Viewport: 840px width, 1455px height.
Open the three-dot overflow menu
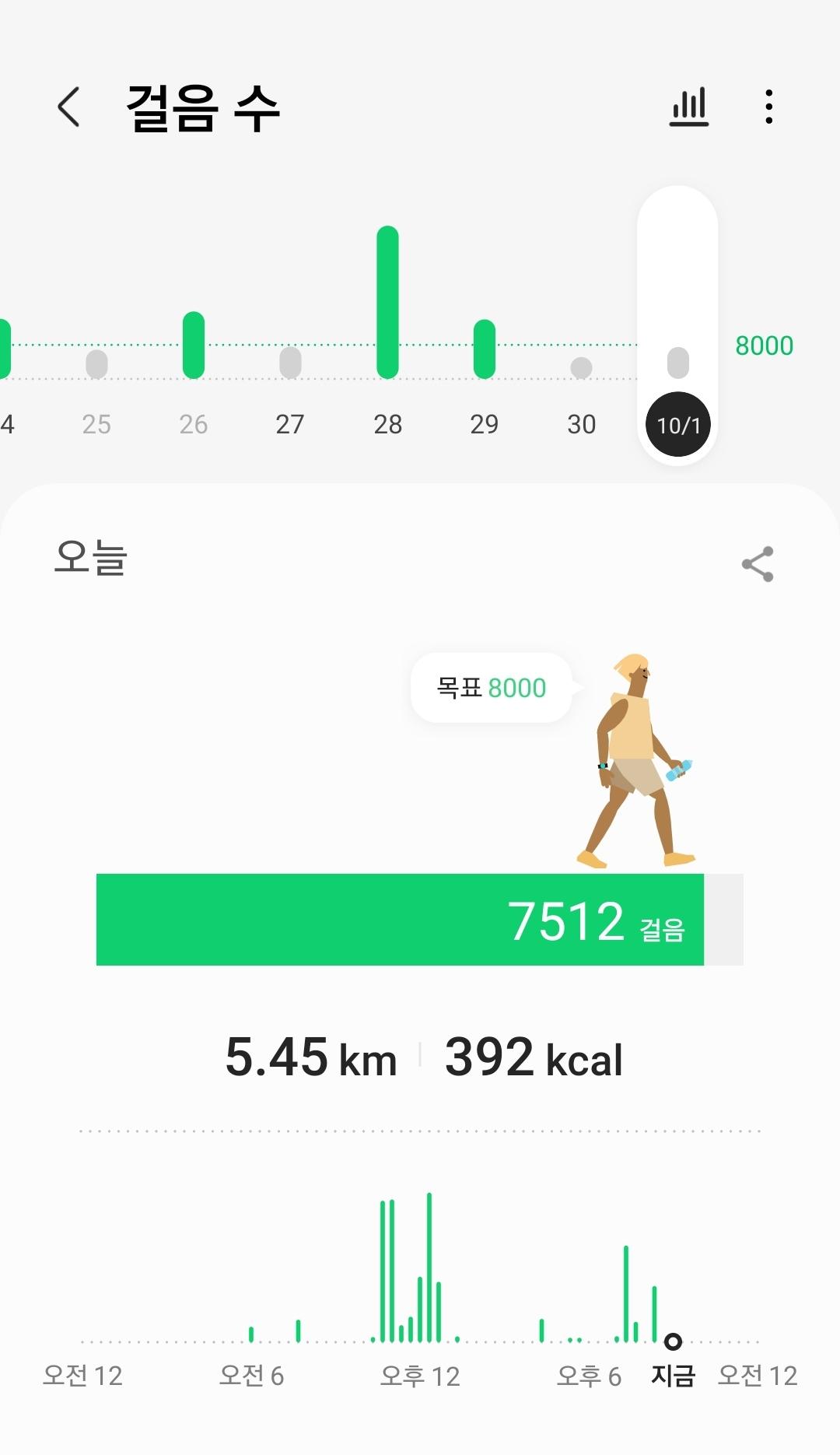click(768, 107)
